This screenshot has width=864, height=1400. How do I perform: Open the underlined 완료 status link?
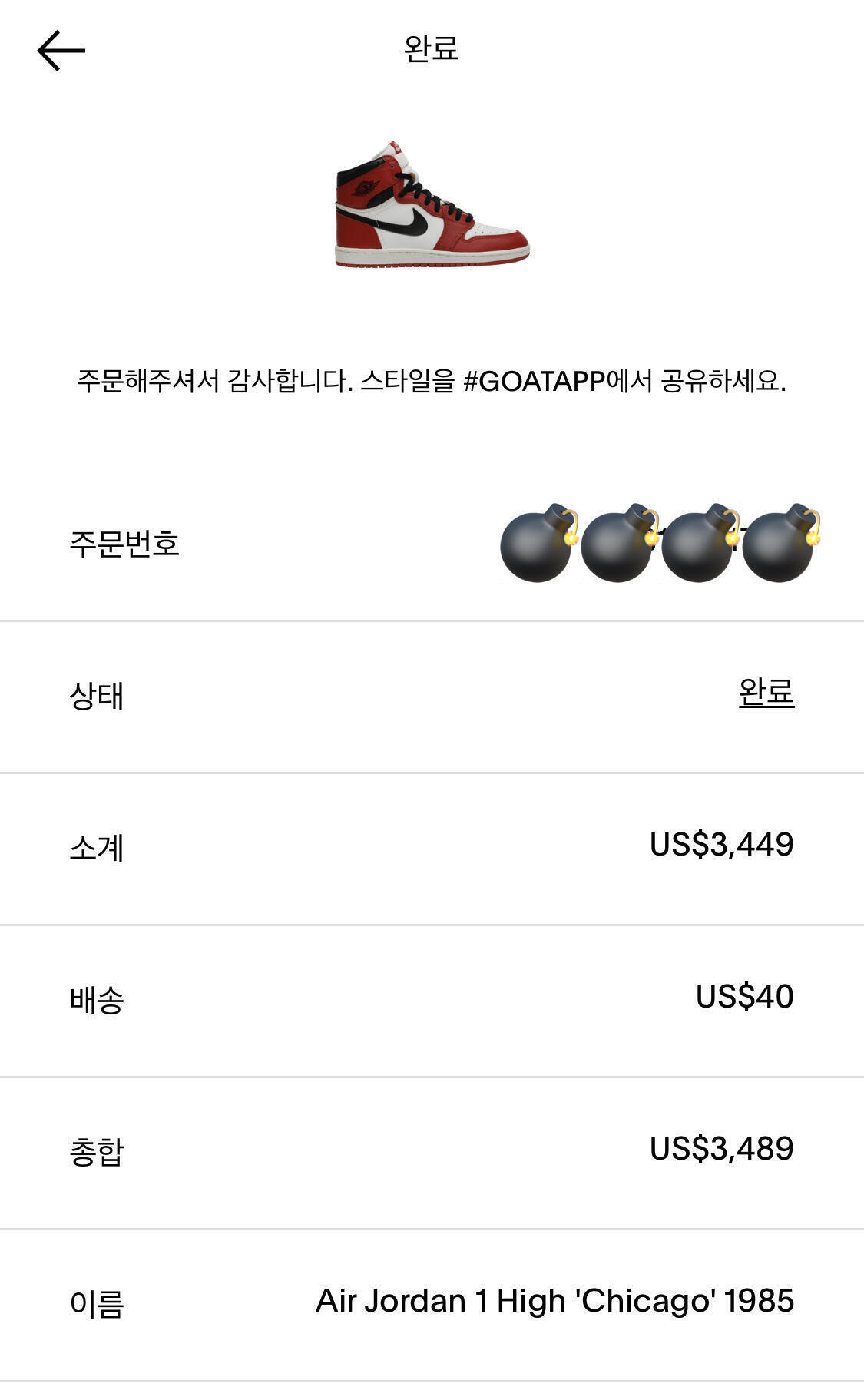[766, 693]
